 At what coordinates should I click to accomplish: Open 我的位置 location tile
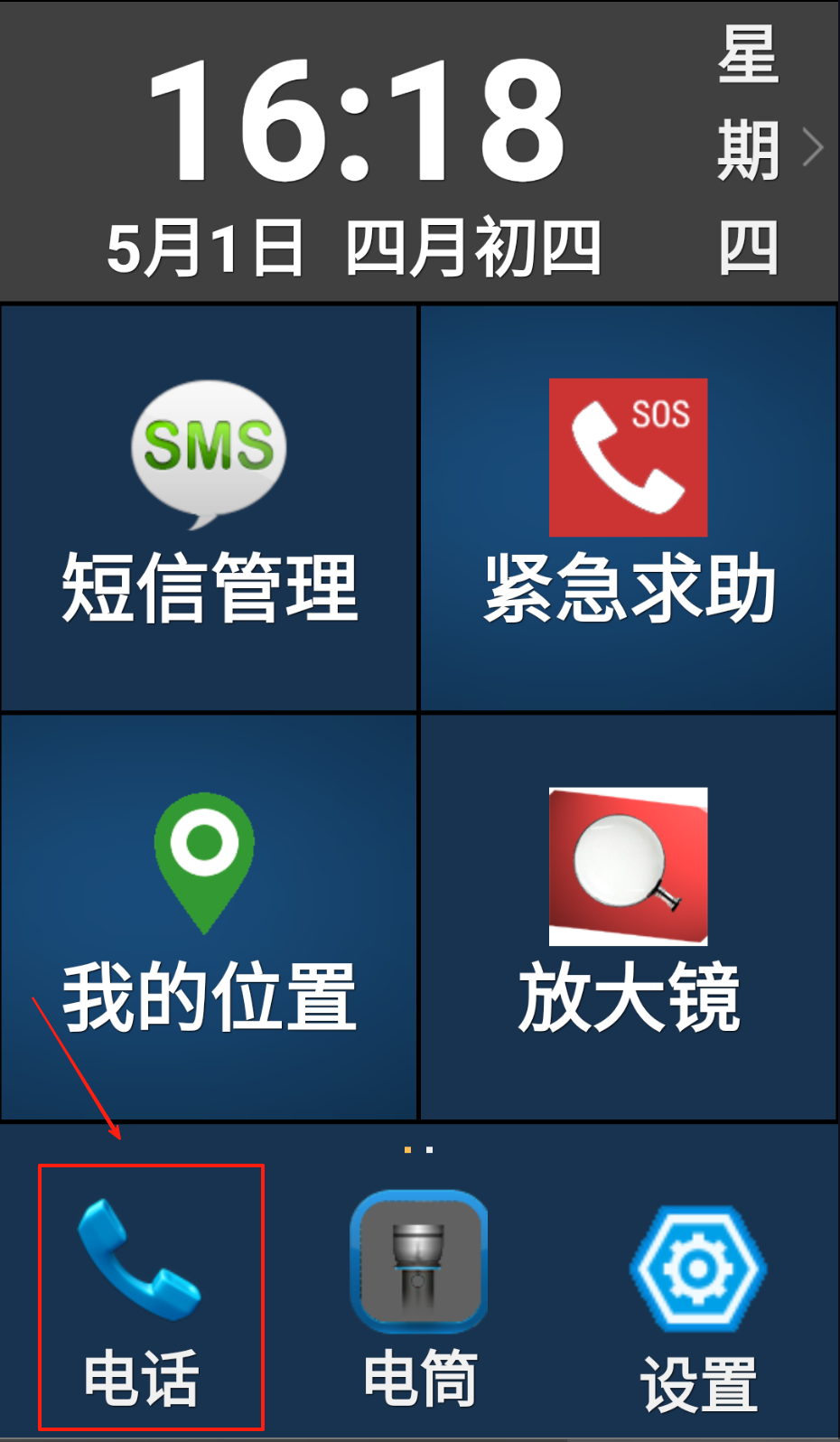[209, 916]
